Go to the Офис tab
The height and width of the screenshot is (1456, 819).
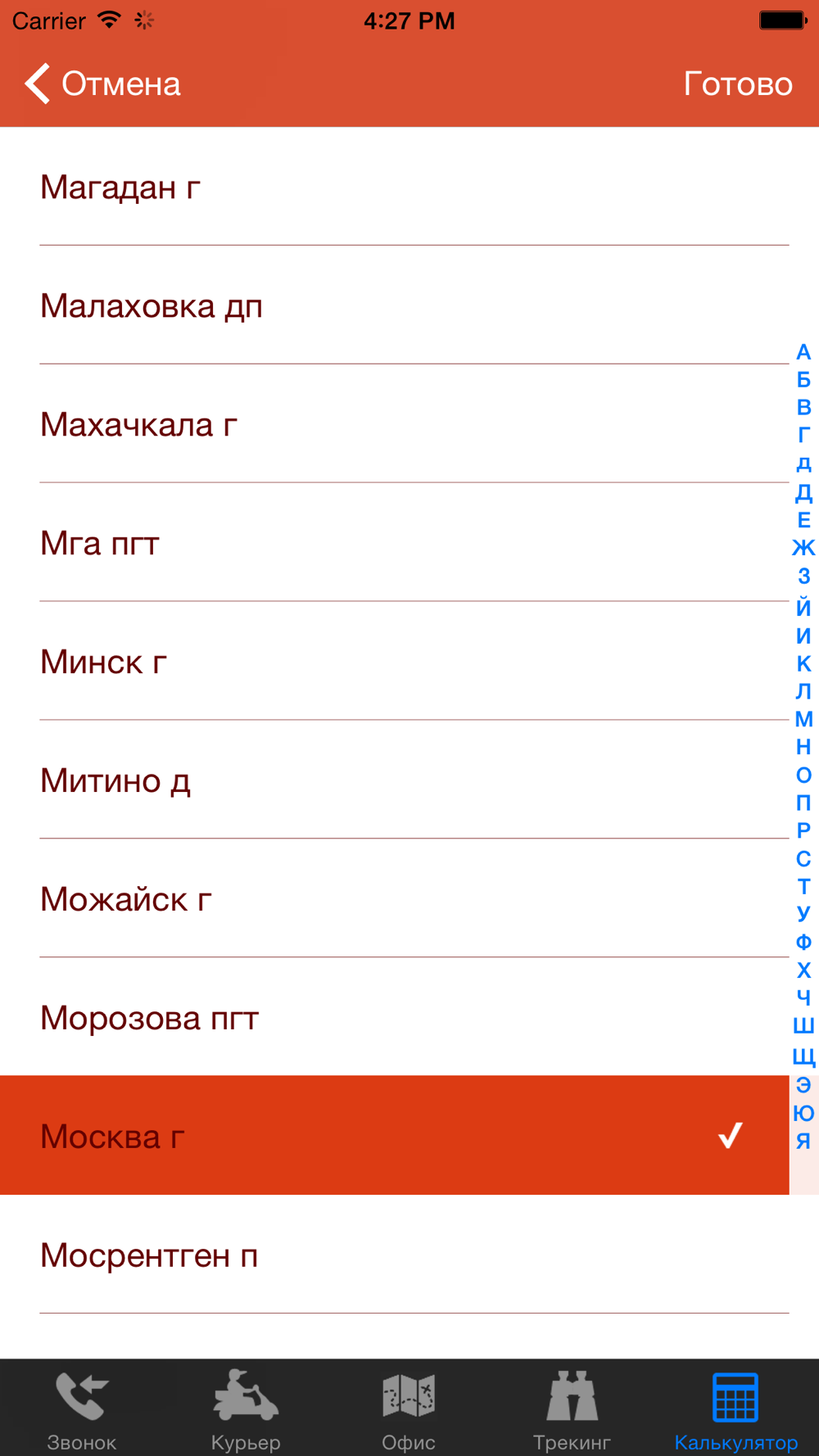pyautogui.click(x=409, y=1409)
